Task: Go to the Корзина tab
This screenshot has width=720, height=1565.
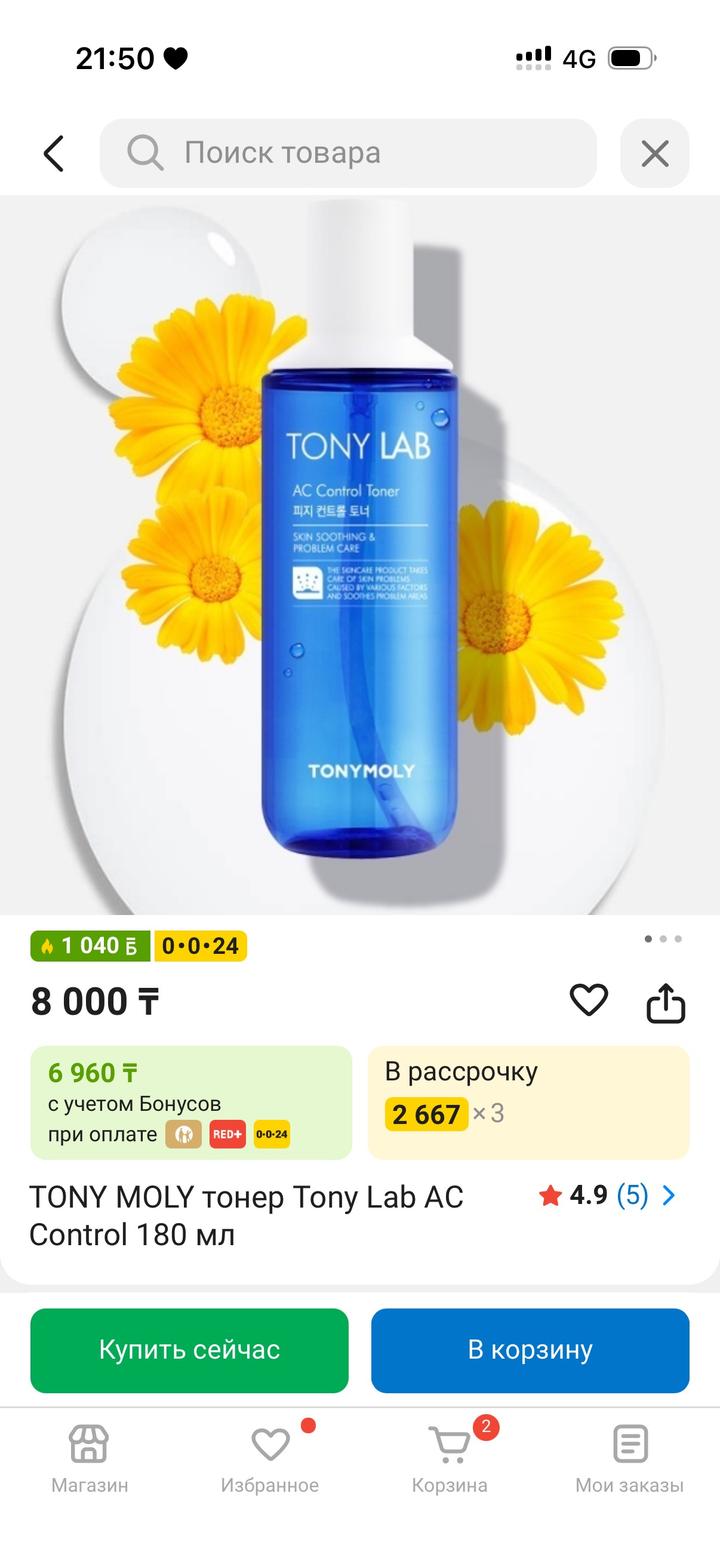Action: pos(450,1460)
